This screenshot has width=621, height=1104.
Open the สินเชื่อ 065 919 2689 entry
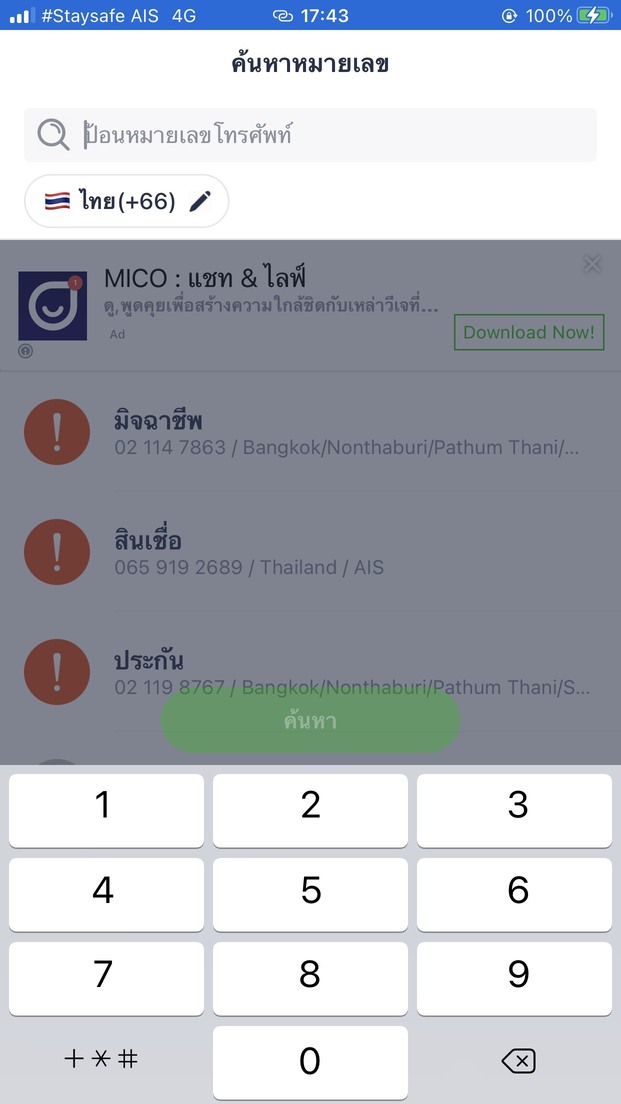[310, 552]
